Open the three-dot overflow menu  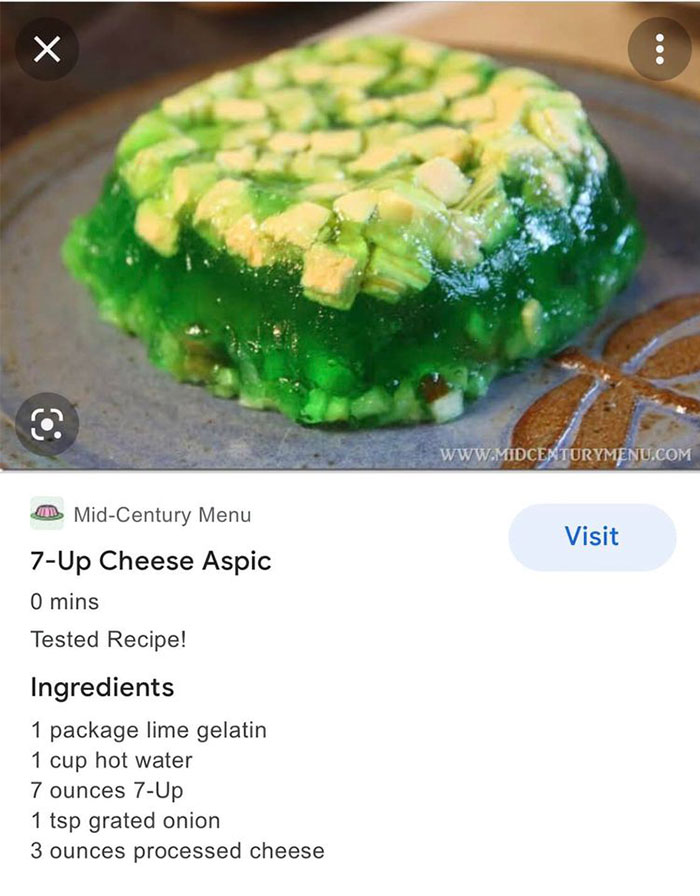point(659,50)
